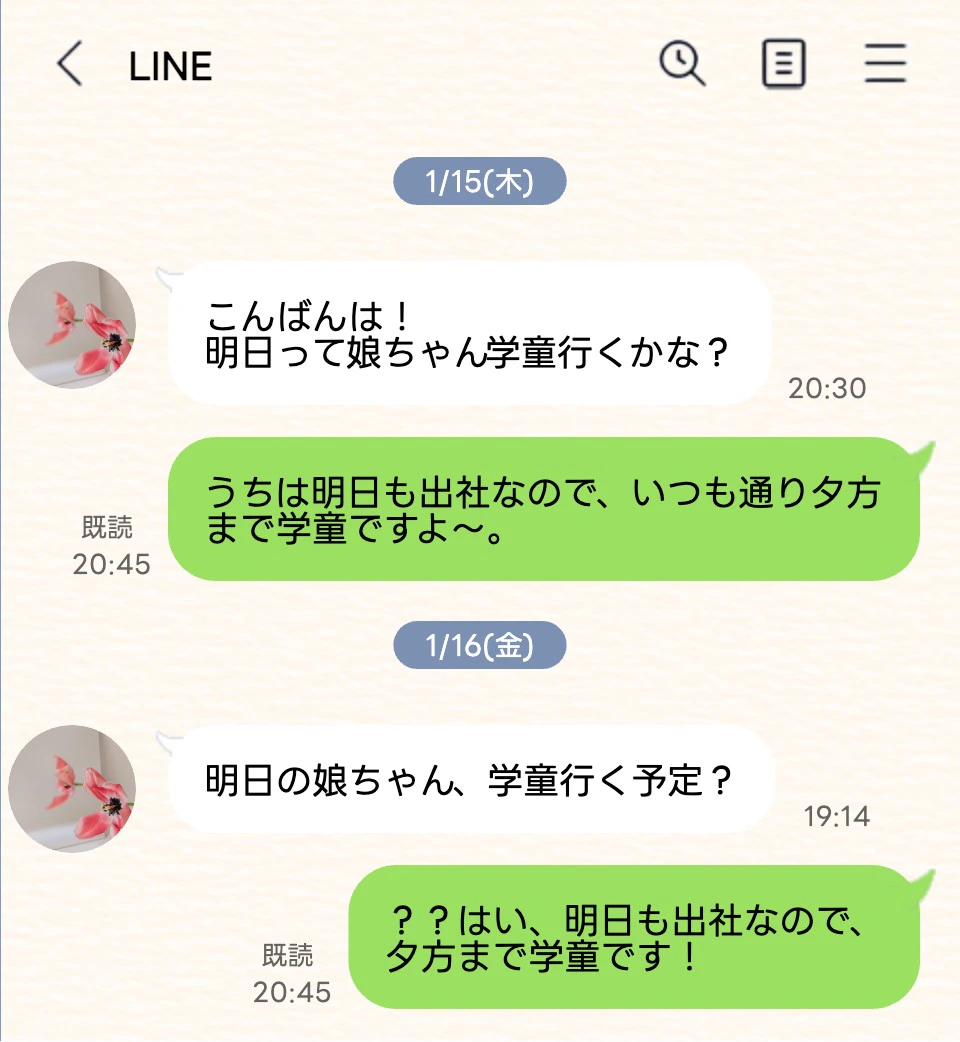The width and height of the screenshot is (960, 1042).
Task: Go back from the LINE chat
Action: 69,65
